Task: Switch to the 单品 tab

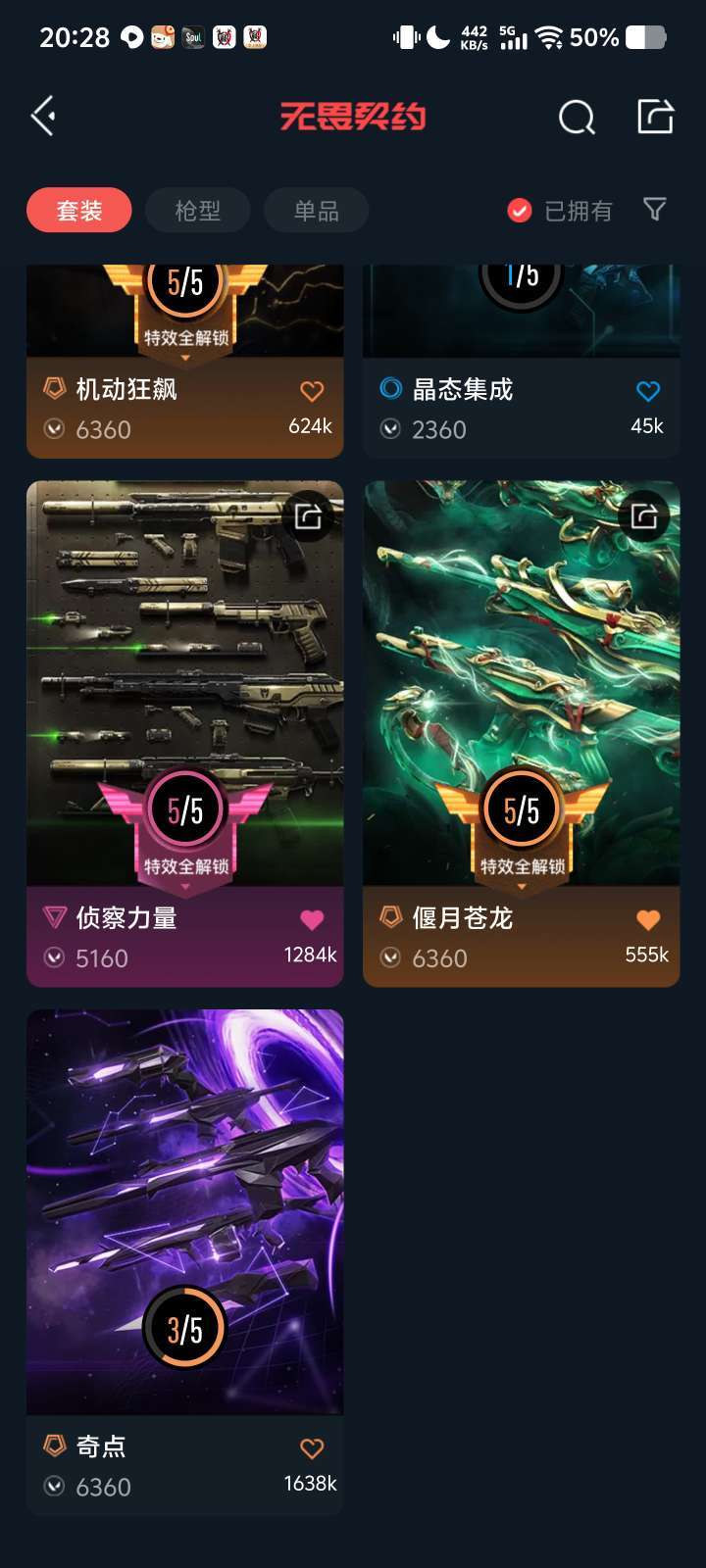Action: (x=317, y=210)
